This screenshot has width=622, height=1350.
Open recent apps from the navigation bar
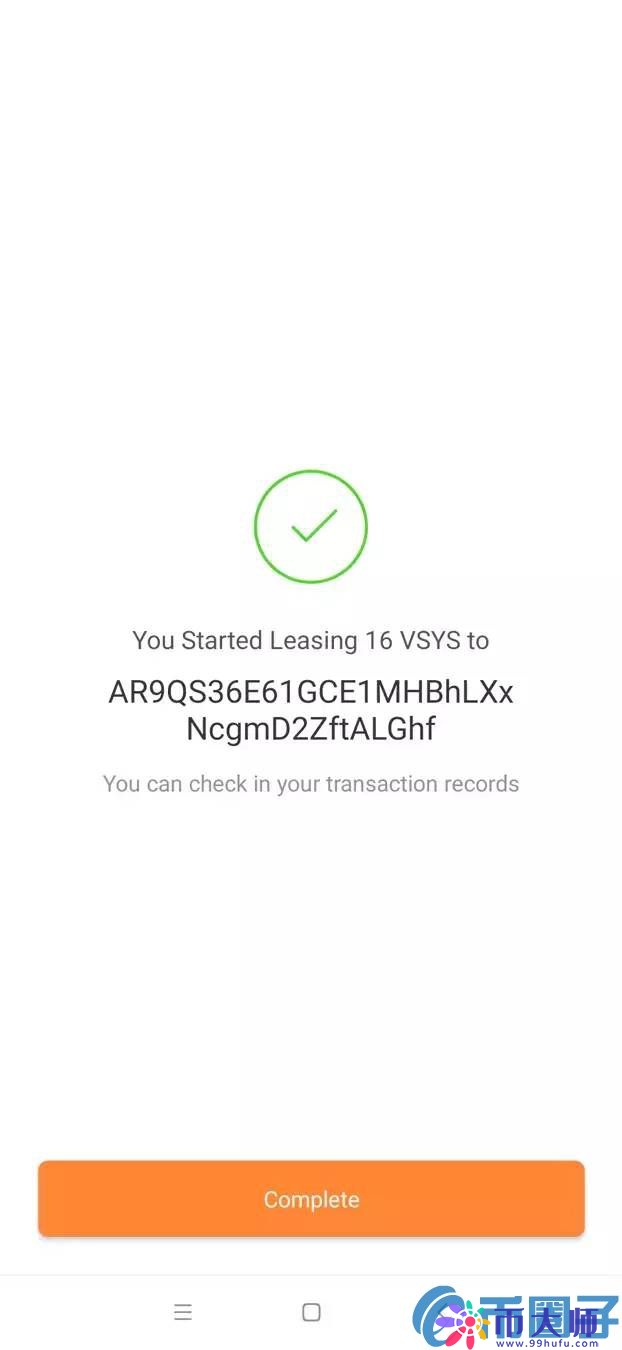[x=182, y=1312]
